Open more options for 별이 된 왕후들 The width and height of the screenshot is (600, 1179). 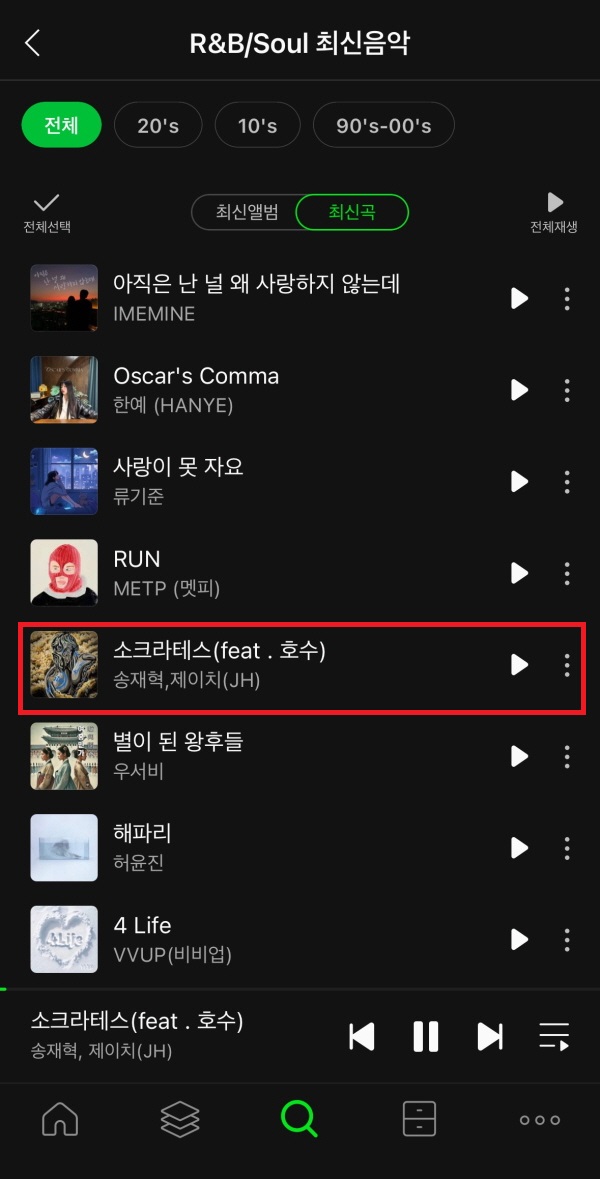[567, 756]
